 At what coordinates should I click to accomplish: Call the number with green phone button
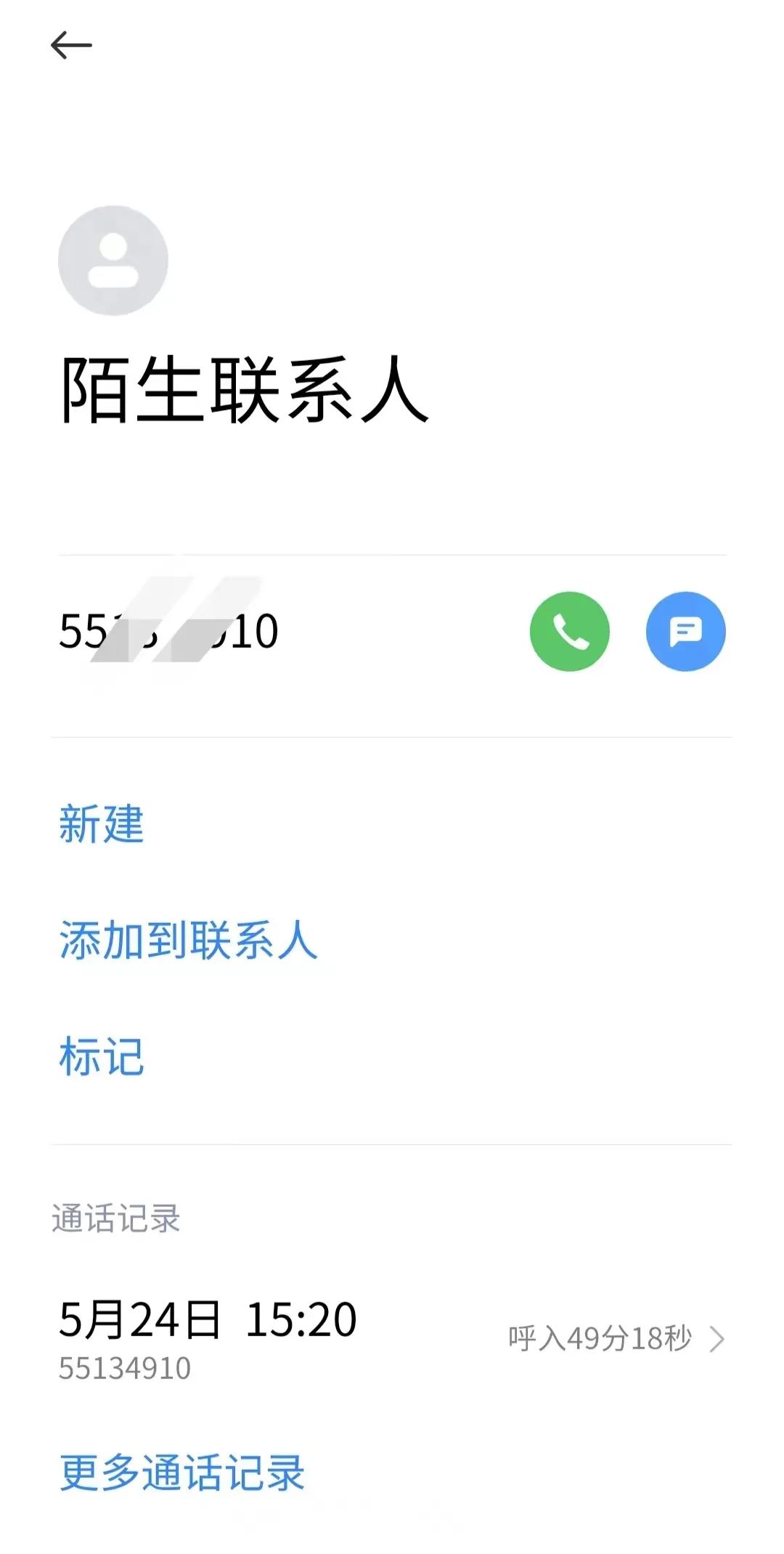(x=569, y=631)
